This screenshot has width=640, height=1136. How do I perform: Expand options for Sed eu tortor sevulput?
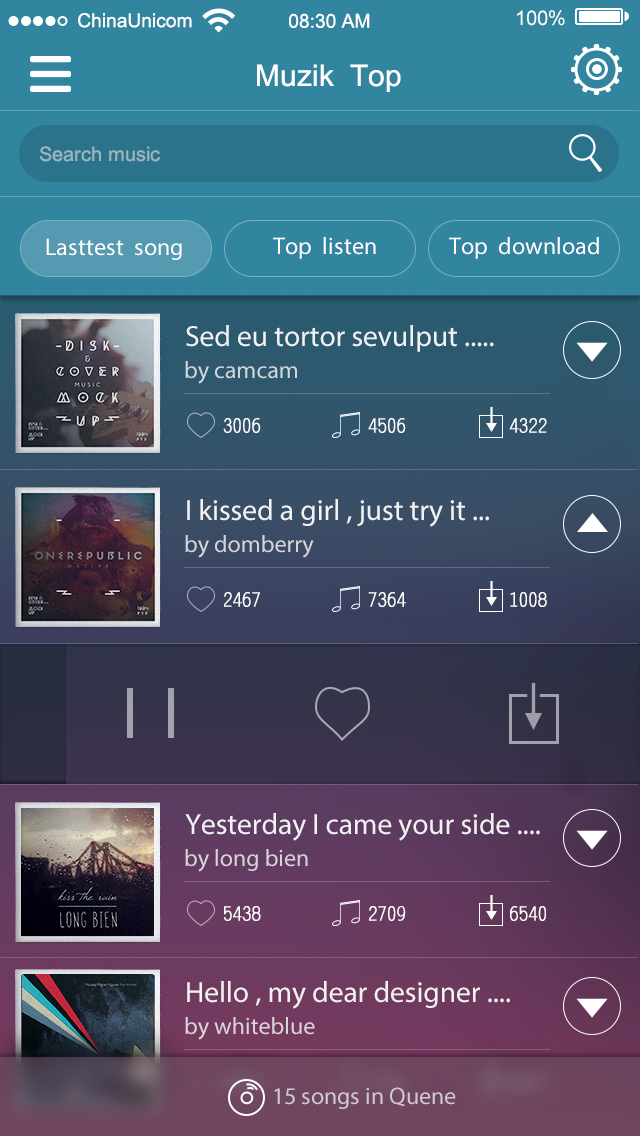[592, 350]
